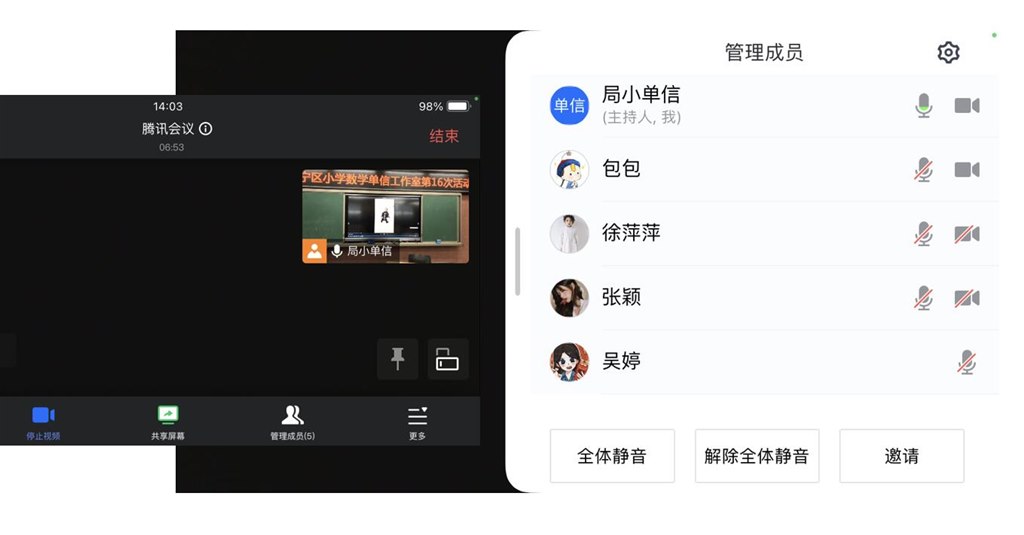Viewport: 1024px width, 535px height.
Task: Toggle 包包's muted microphone icon
Action: 924,170
